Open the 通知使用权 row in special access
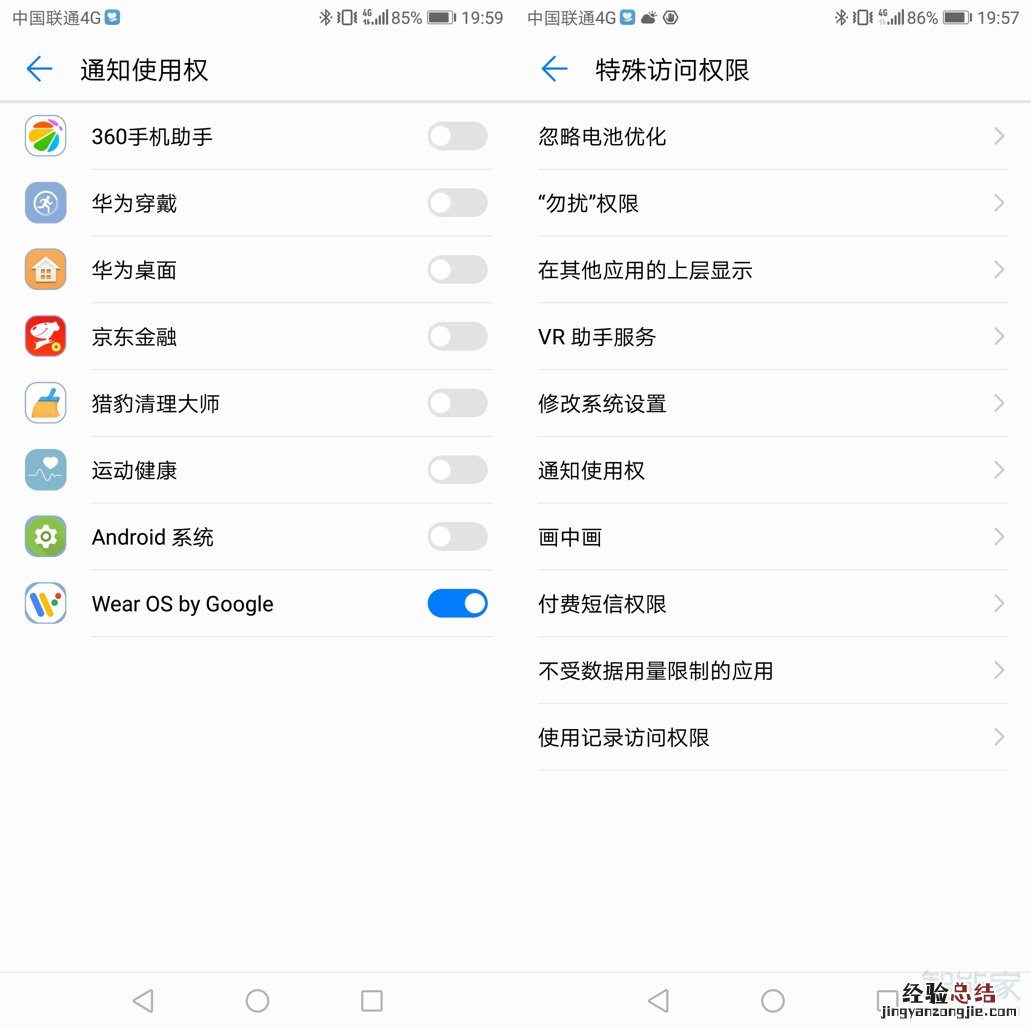This screenshot has height=1030, width=1031. click(x=771, y=470)
